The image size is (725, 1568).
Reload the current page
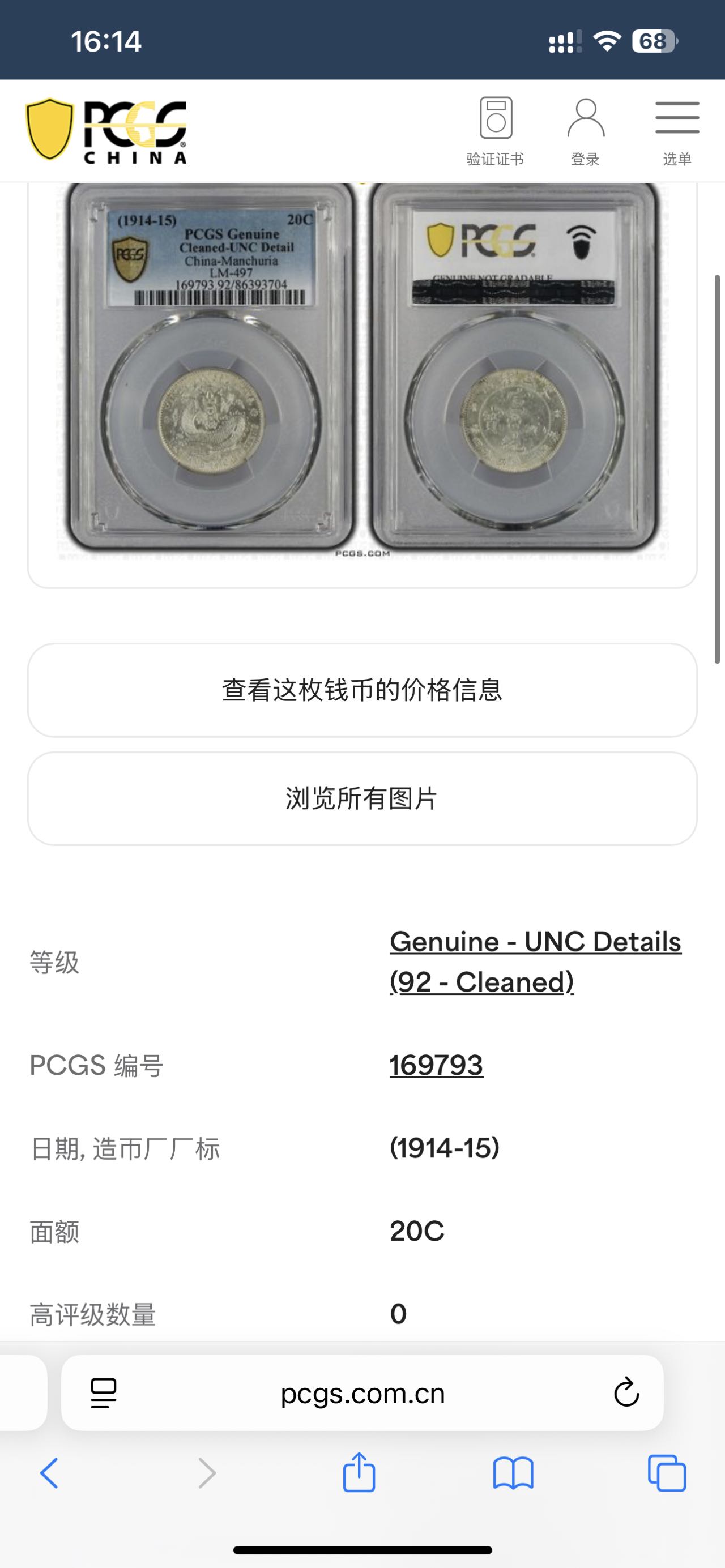point(626,1392)
